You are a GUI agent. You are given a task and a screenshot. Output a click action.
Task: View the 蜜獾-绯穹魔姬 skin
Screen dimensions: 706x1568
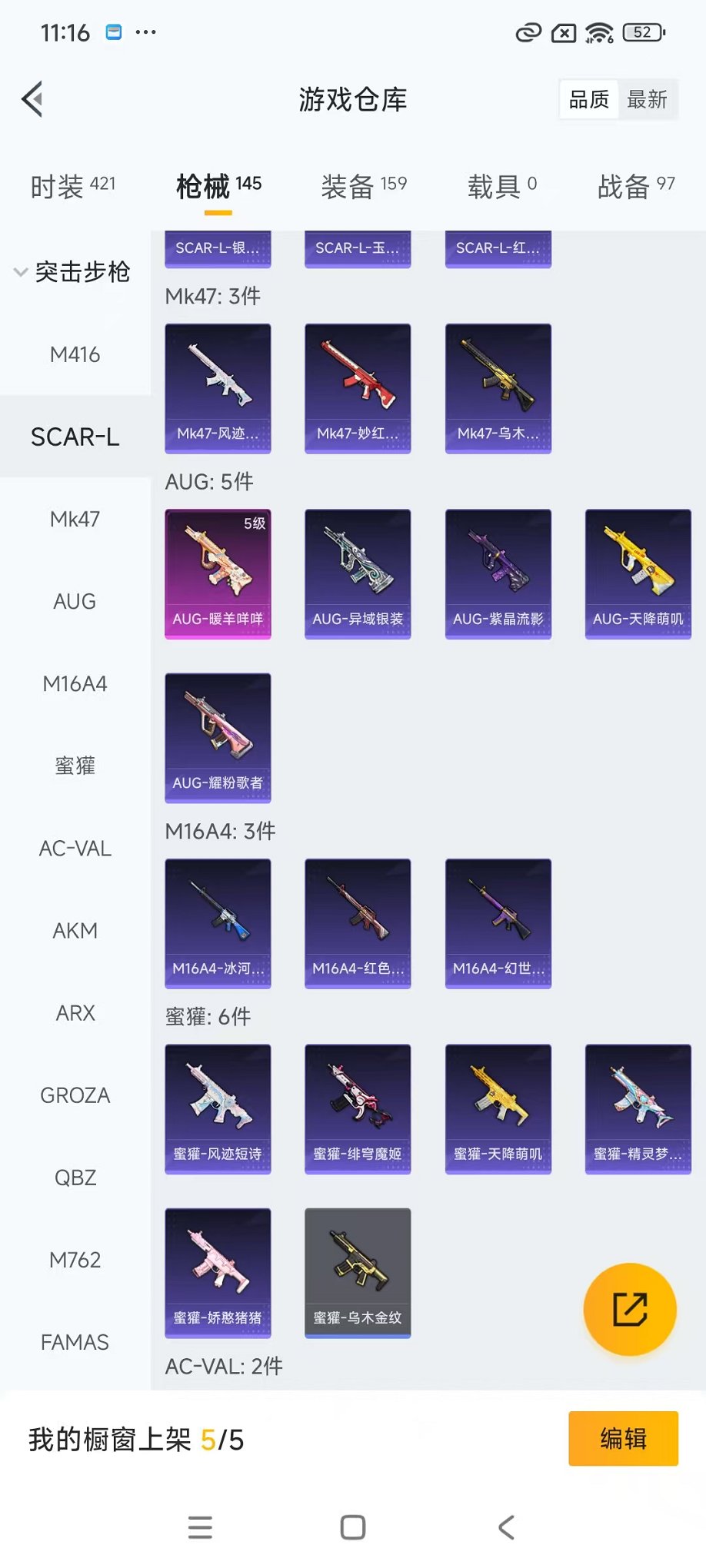358,1108
